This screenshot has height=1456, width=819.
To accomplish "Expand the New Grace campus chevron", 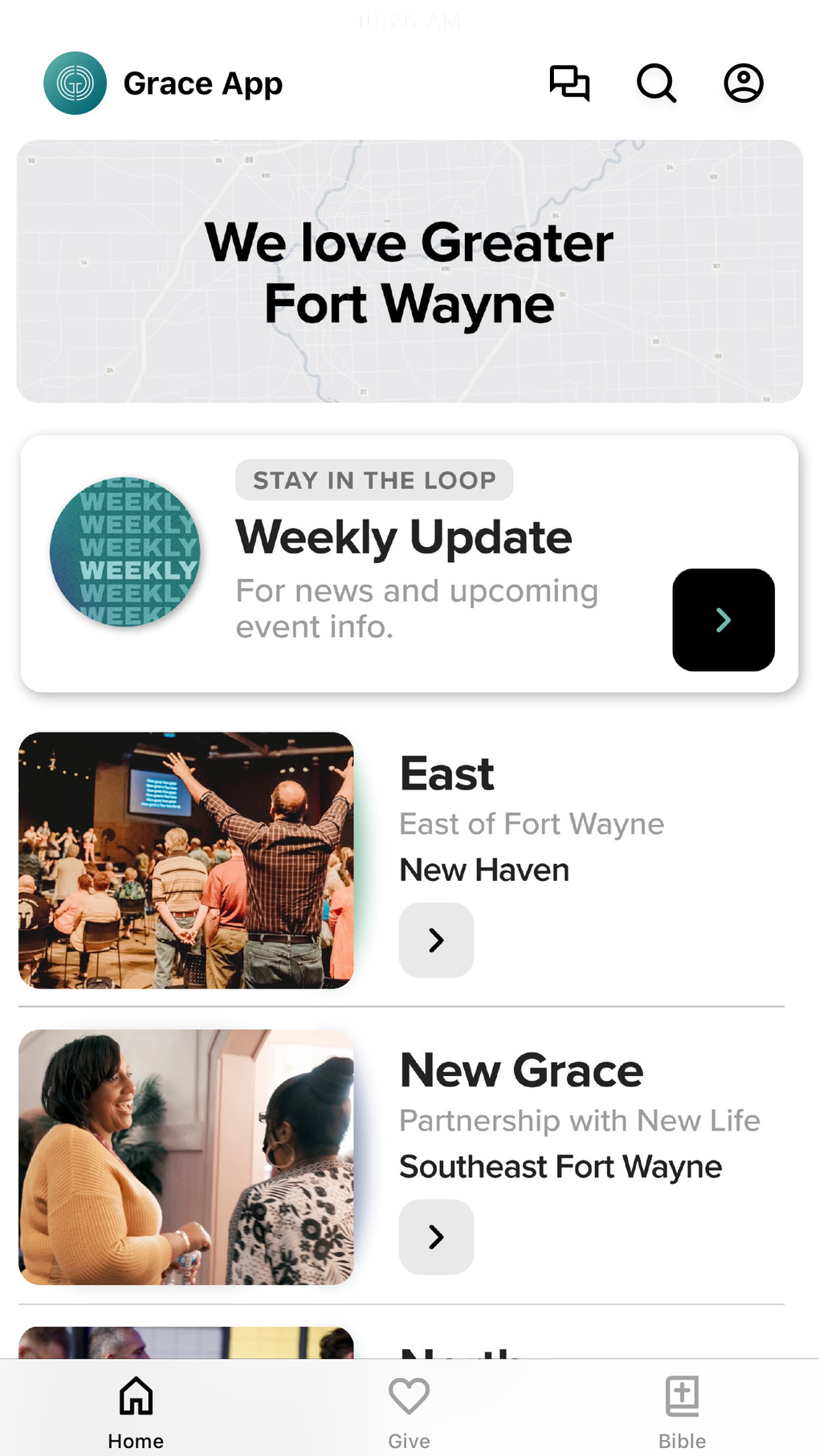I will 436,1236.
